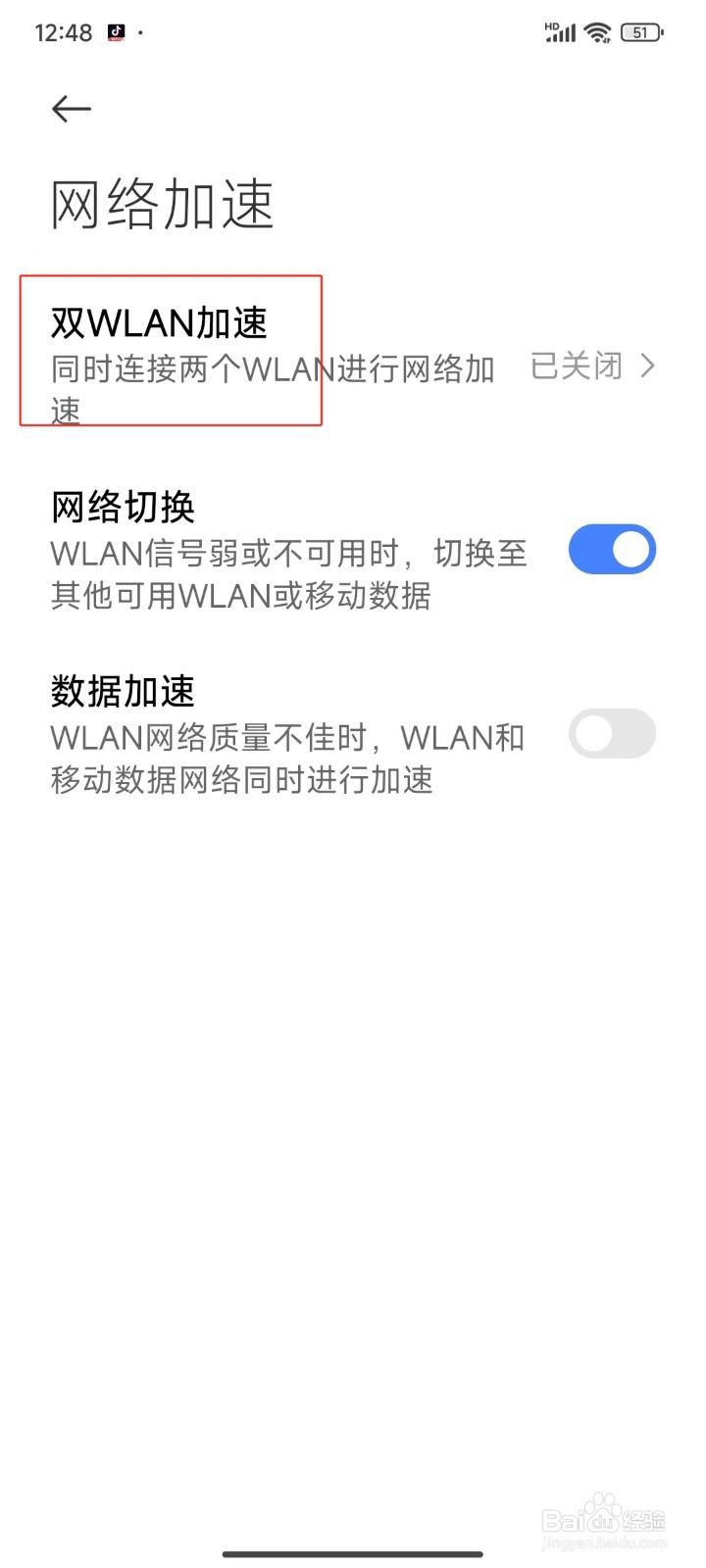Toggle the blue network switching switch
Viewport: 706px width, 1568px height.
612,550
